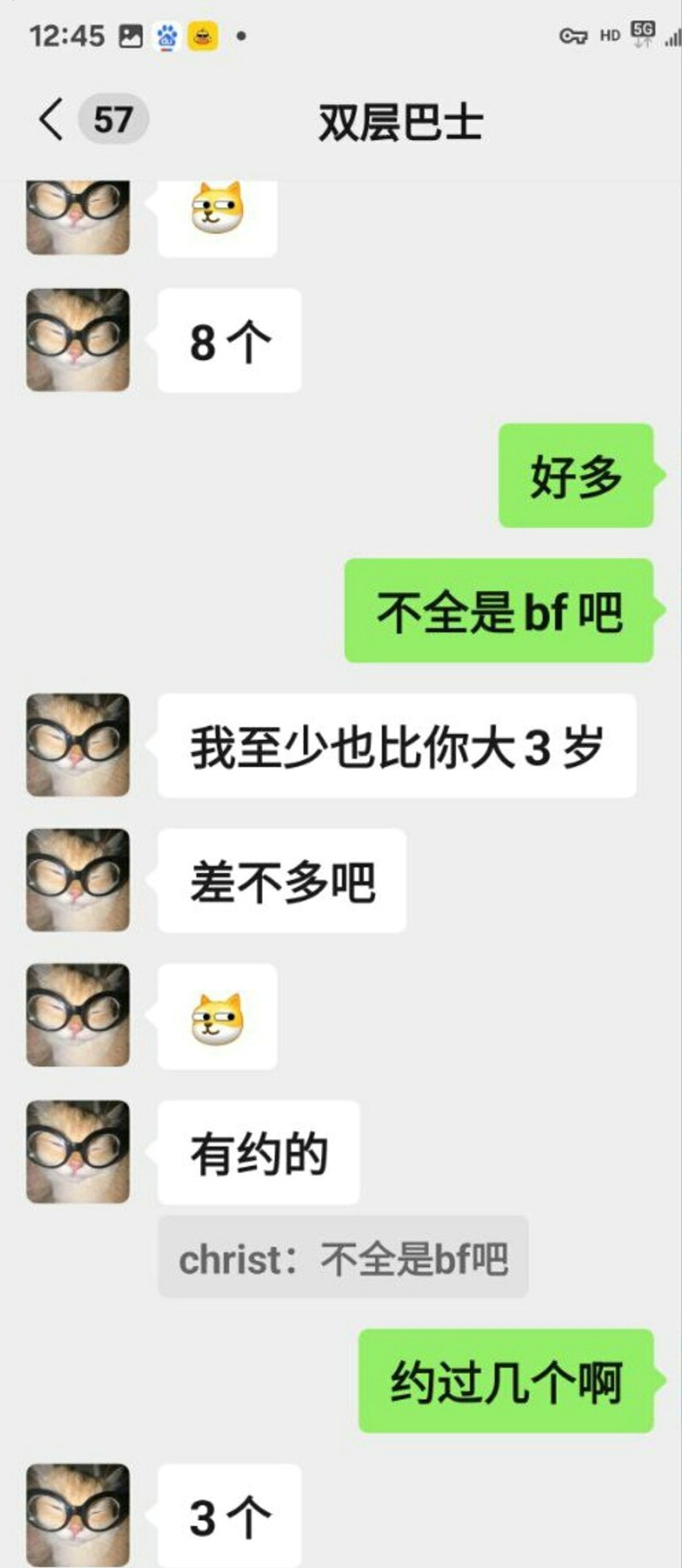Open the avatar next to '我至少也比你大3岁'
The width and height of the screenshot is (682, 1568).
(78, 745)
